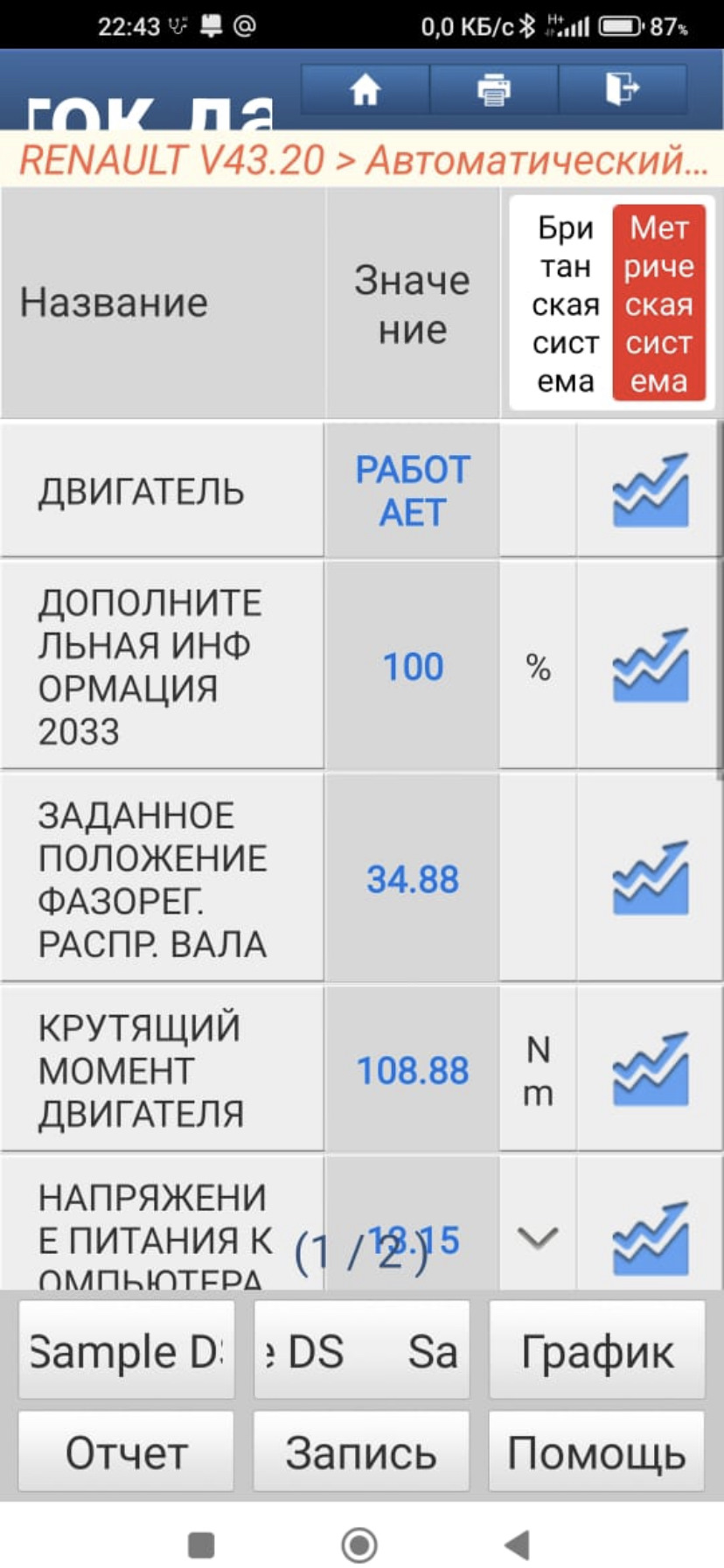The height and width of the screenshot is (1568, 724).
Task: Generate an Отчет report
Action: tap(127, 1452)
